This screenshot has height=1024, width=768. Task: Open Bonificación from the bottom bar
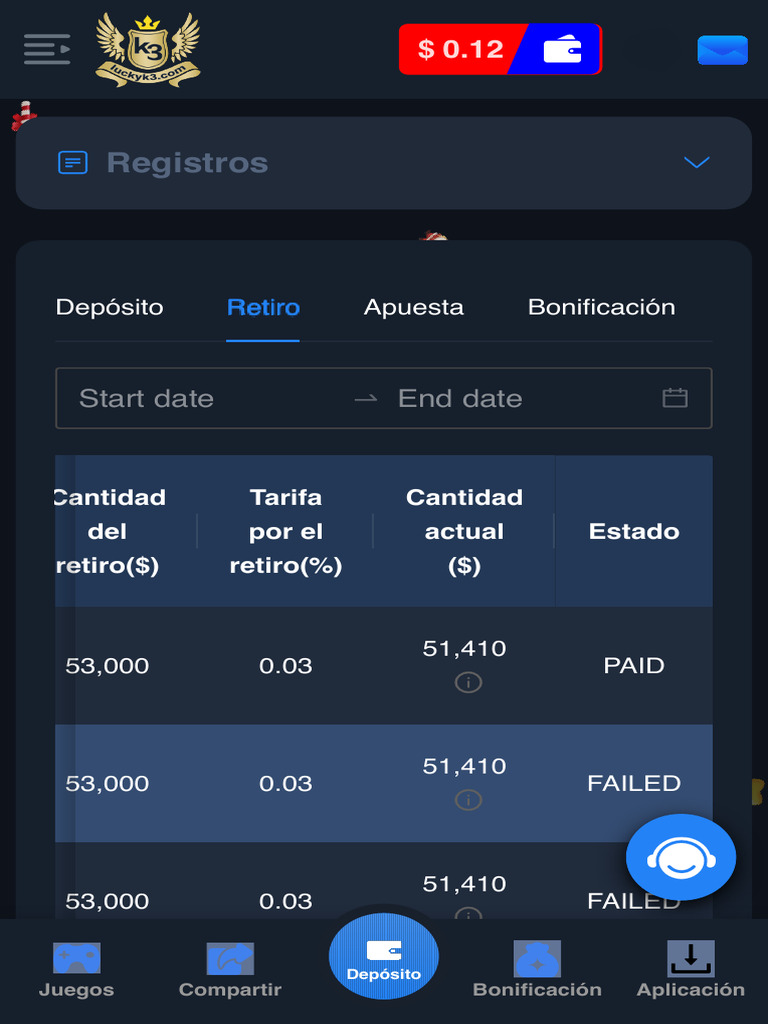[x=537, y=970]
